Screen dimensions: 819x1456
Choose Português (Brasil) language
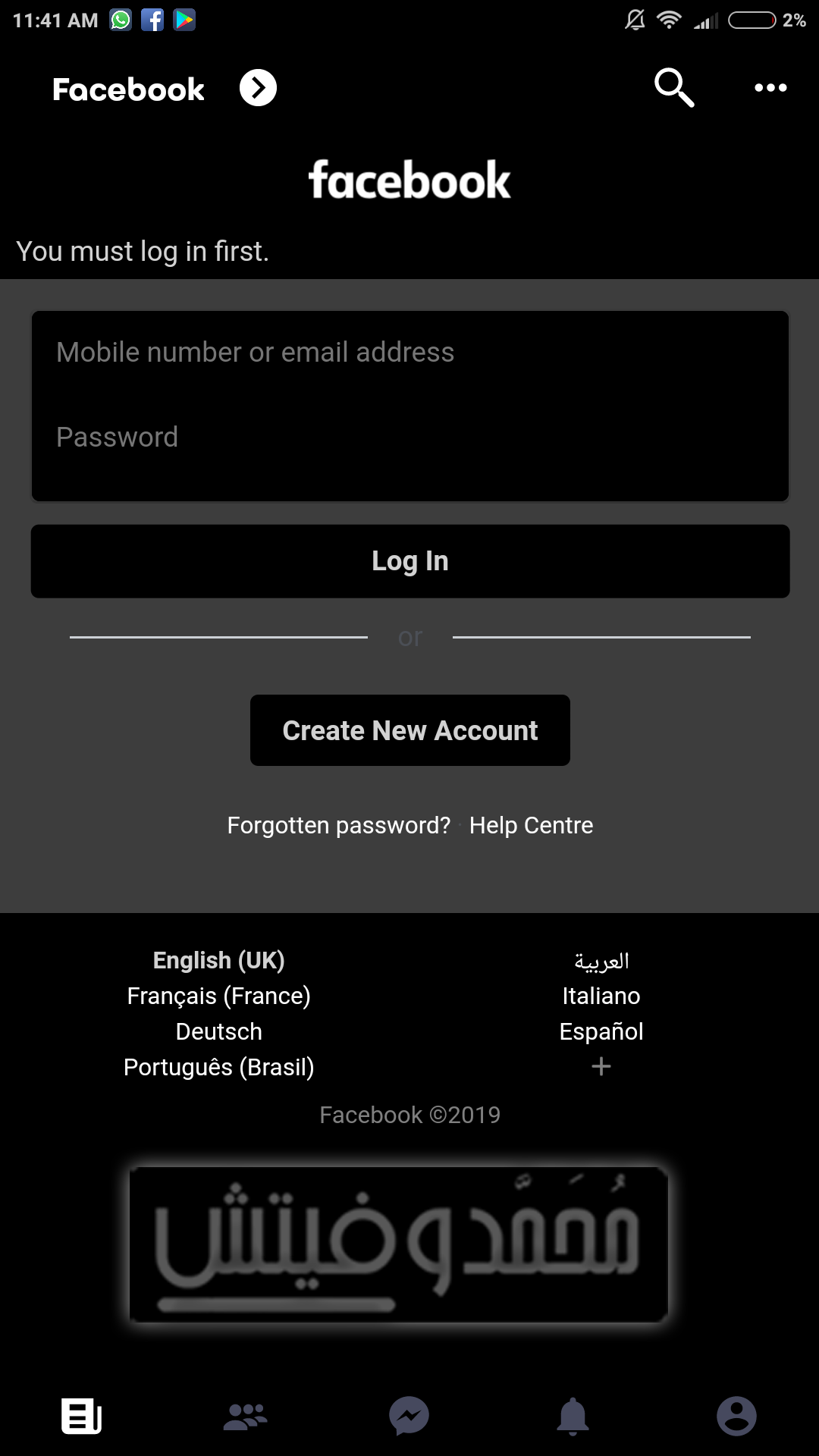[218, 1067]
